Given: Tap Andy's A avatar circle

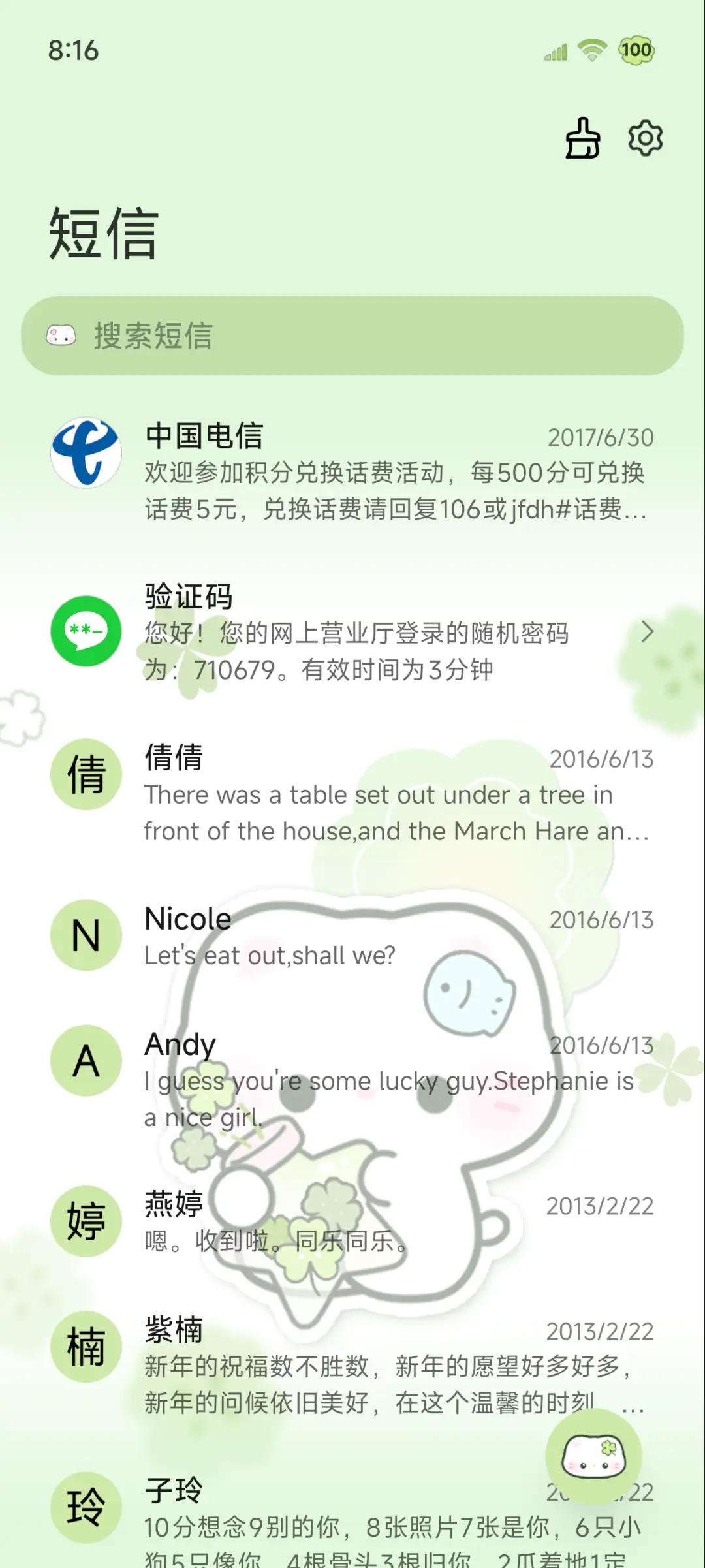Looking at the screenshot, I should coord(85,1061).
